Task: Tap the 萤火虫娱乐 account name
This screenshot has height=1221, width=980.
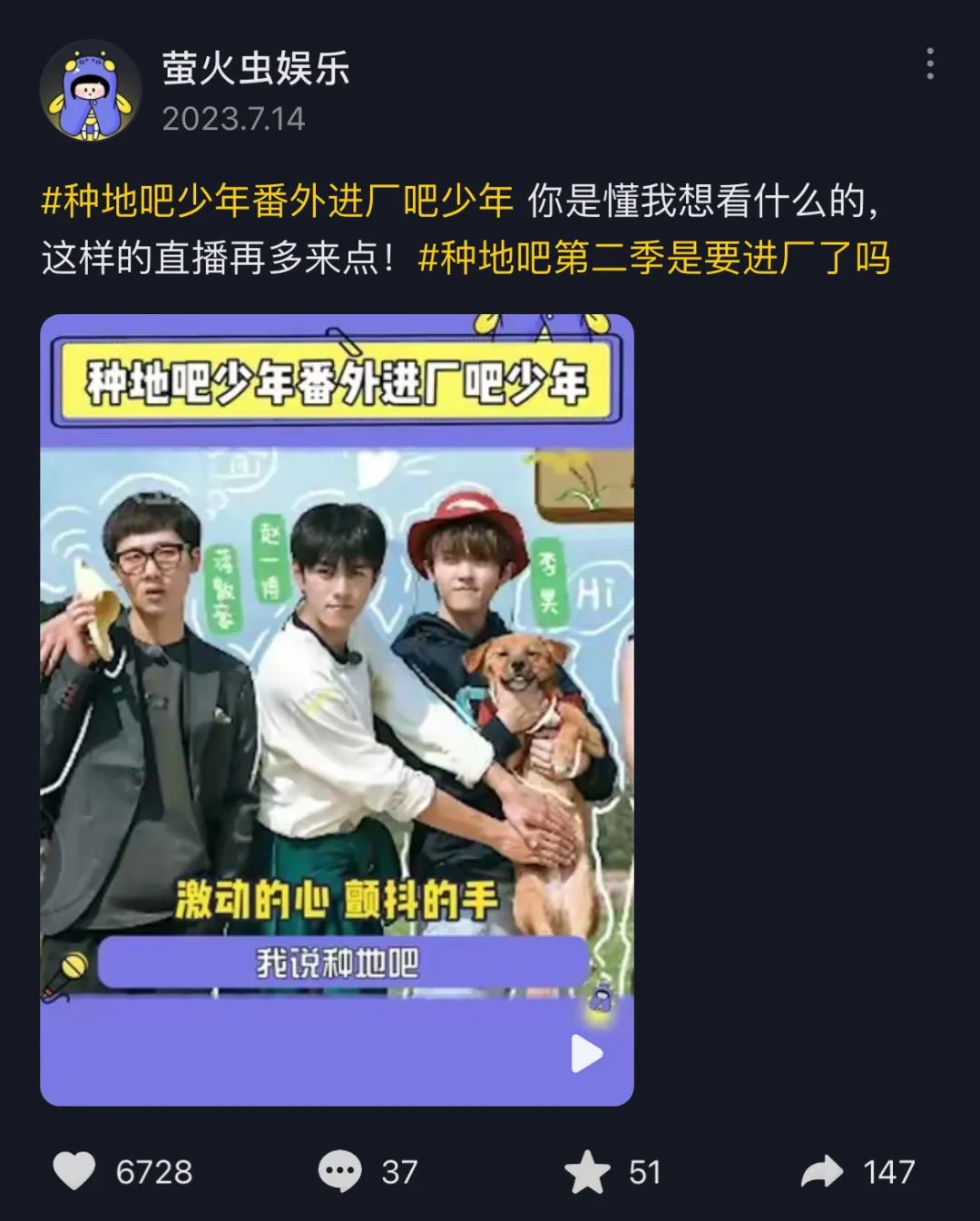Action: coord(256,69)
